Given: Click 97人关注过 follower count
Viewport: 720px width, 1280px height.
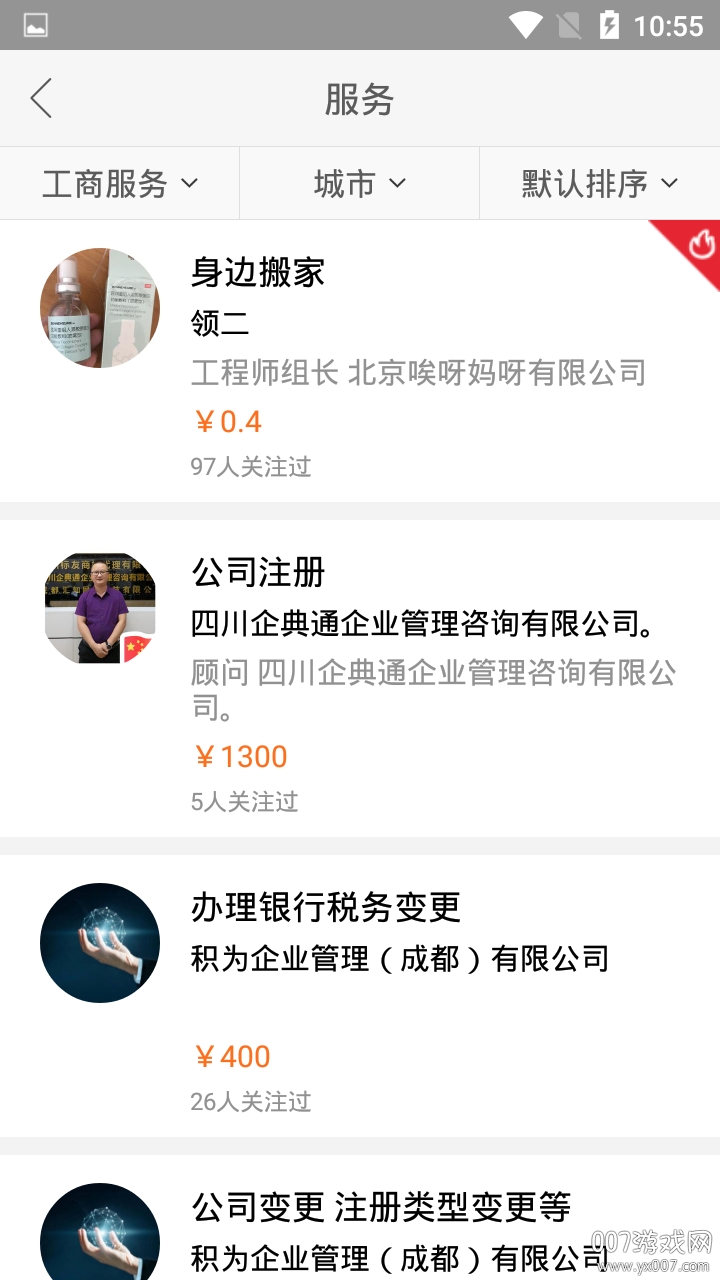Looking at the screenshot, I should [x=250, y=467].
